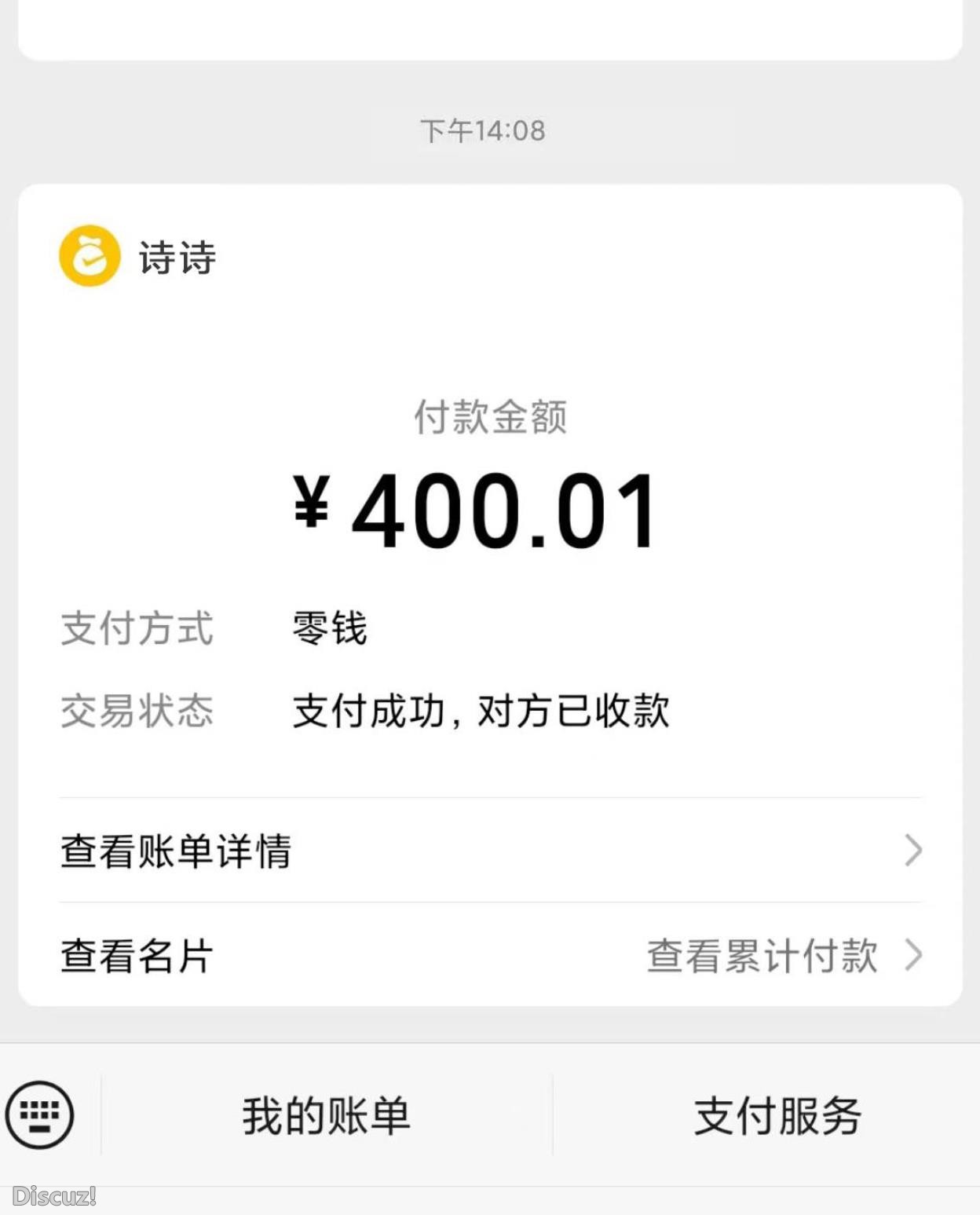Click the chevron beside 查看累计付款
Viewport: 980px width, 1215px height.
coord(912,955)
